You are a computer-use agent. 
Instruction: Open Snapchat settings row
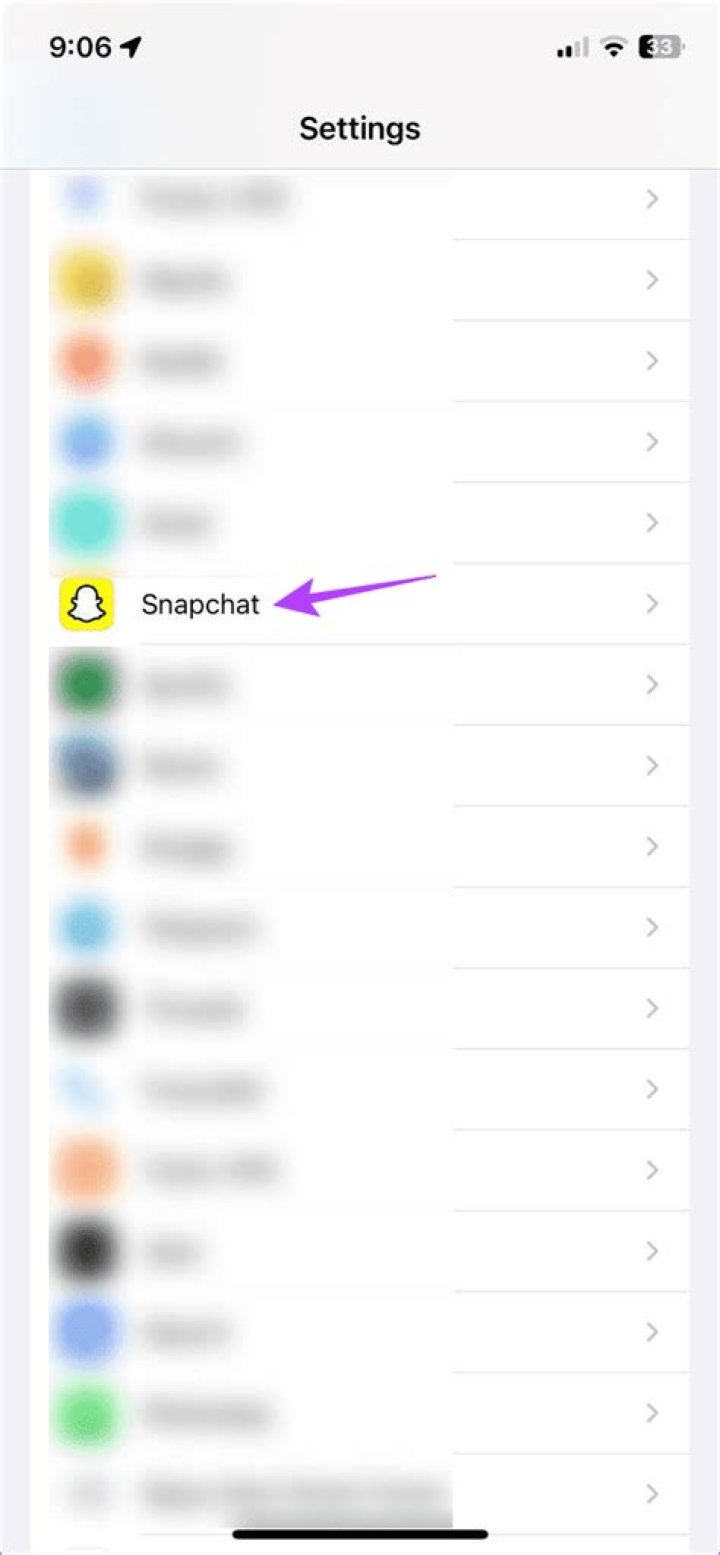(200, 604)
